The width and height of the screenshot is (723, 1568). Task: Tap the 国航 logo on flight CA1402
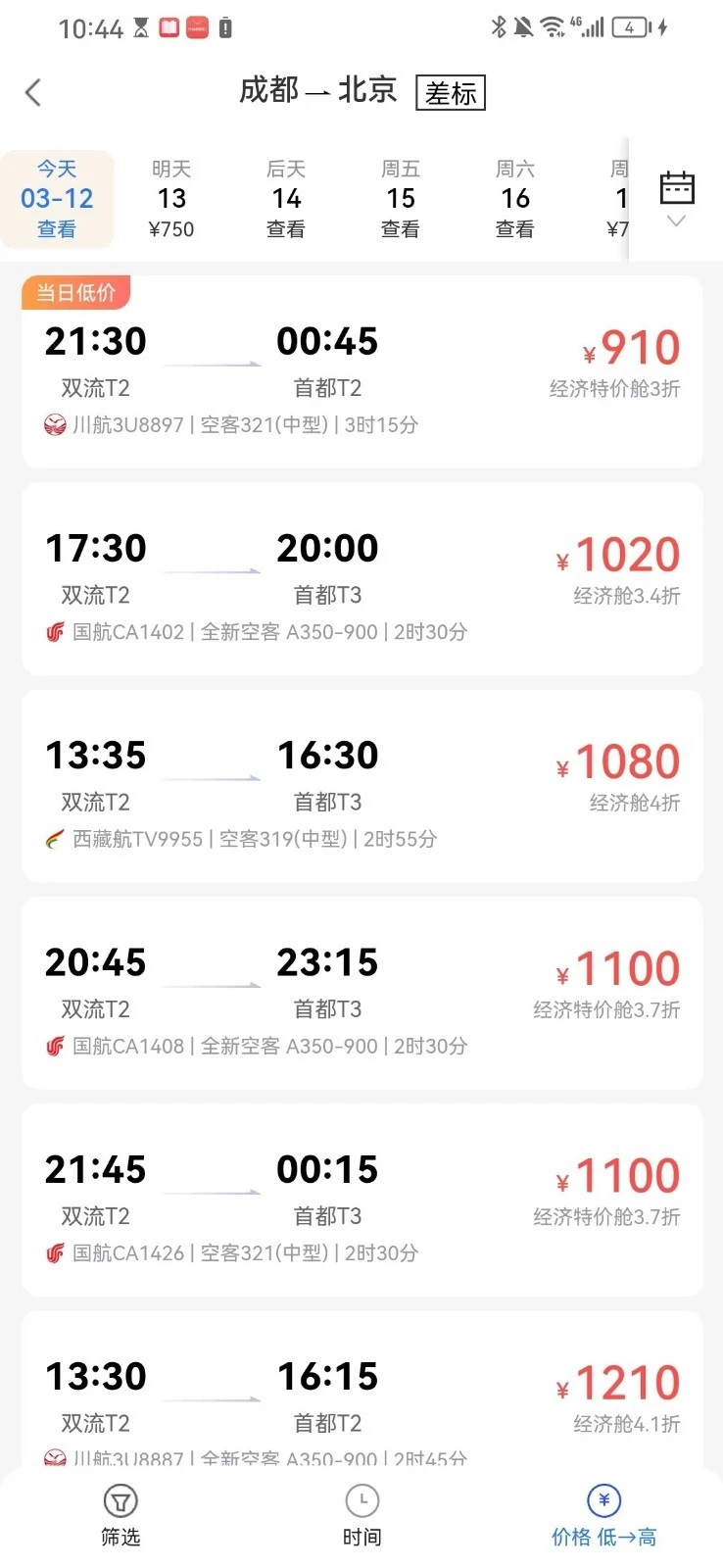[56, 632]
